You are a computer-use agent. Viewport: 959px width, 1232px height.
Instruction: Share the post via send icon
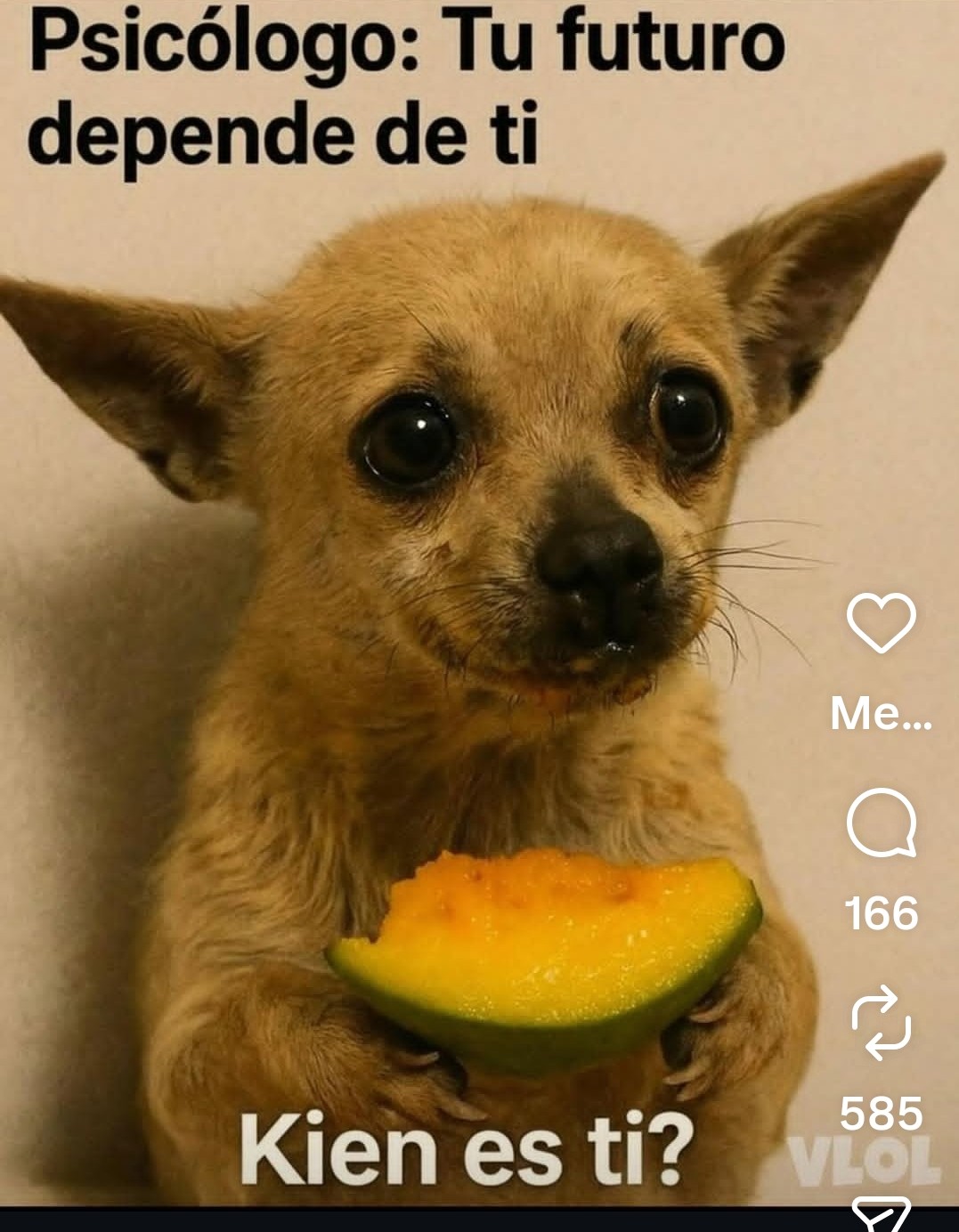click(x=881, y=1214)
